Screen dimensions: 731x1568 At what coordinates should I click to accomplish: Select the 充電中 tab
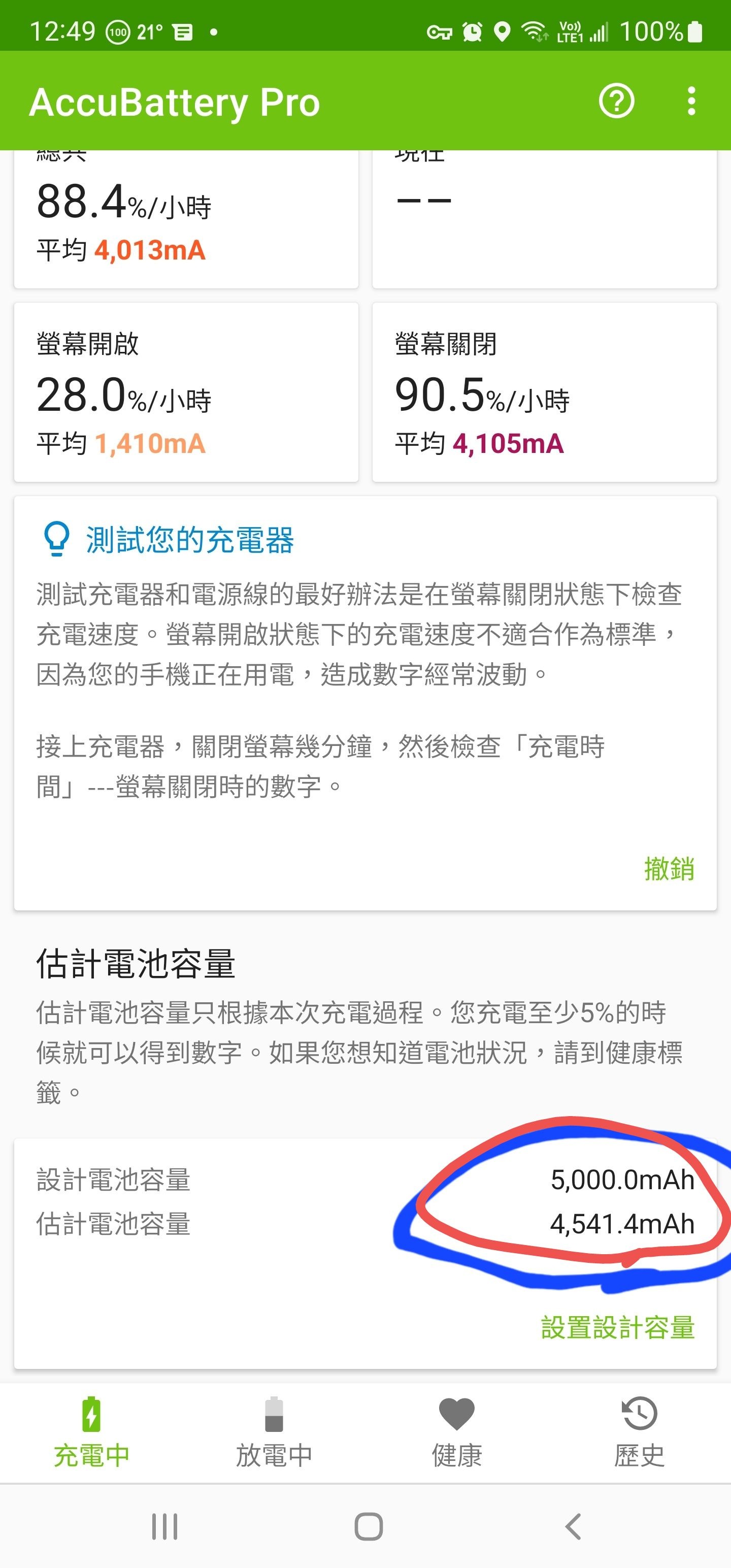[91, 1432]
